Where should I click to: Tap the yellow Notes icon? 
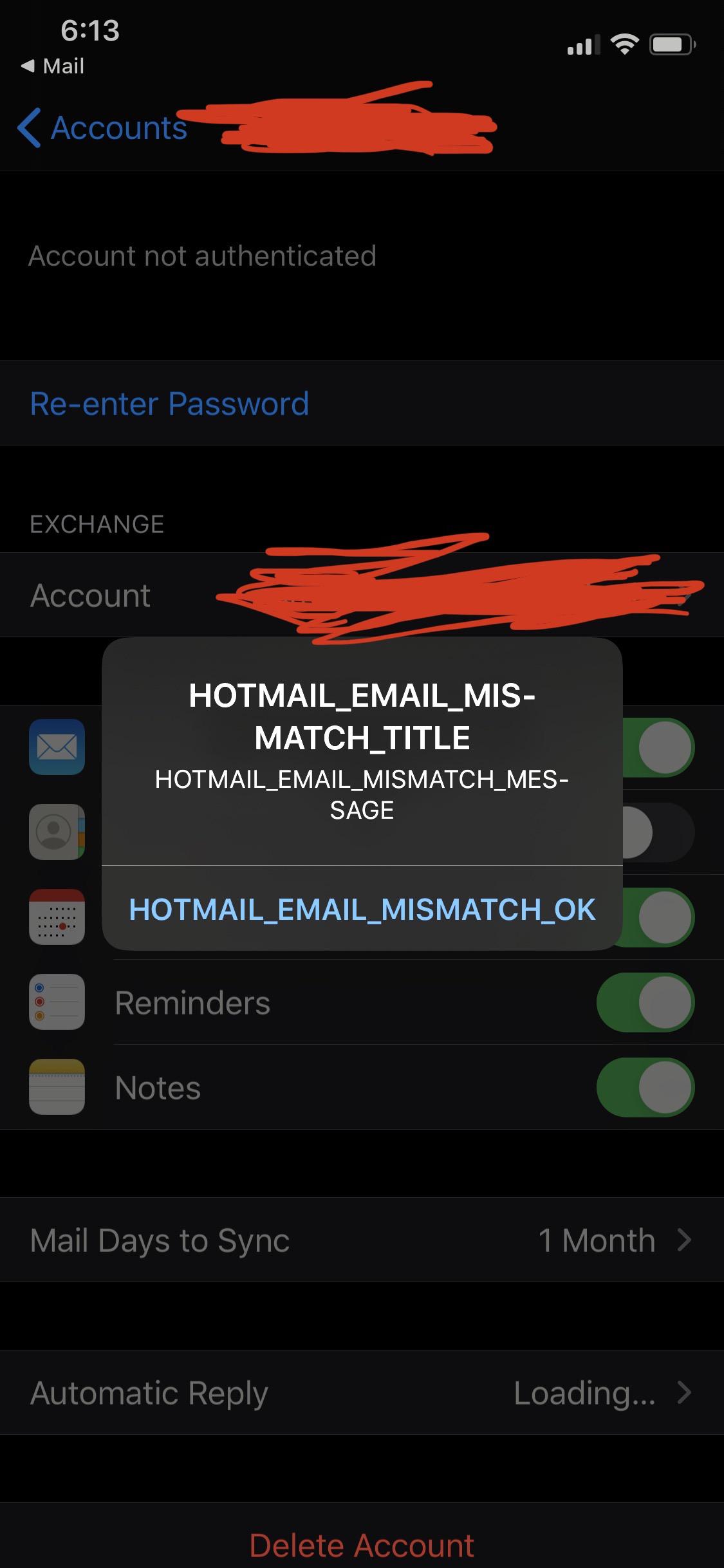pyautogui.click(x=57, y=1087)
